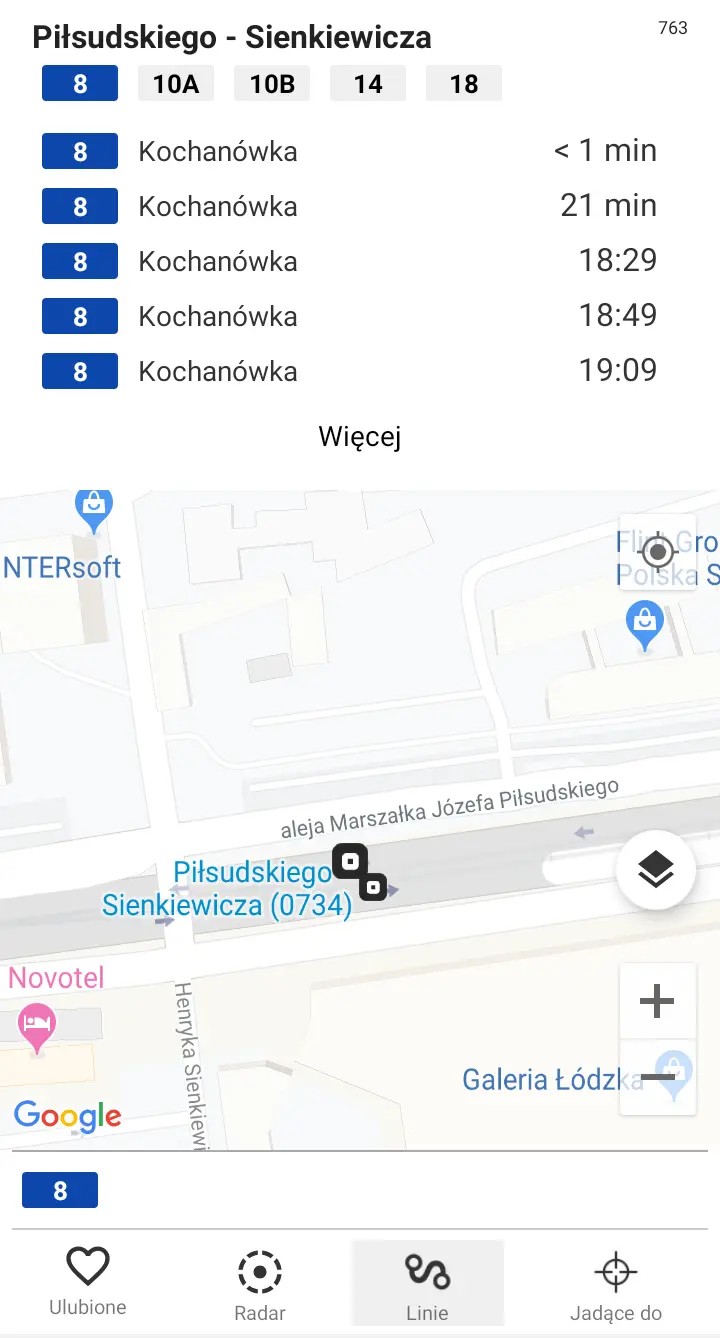Select the line 14 chip

pos(368,84)
